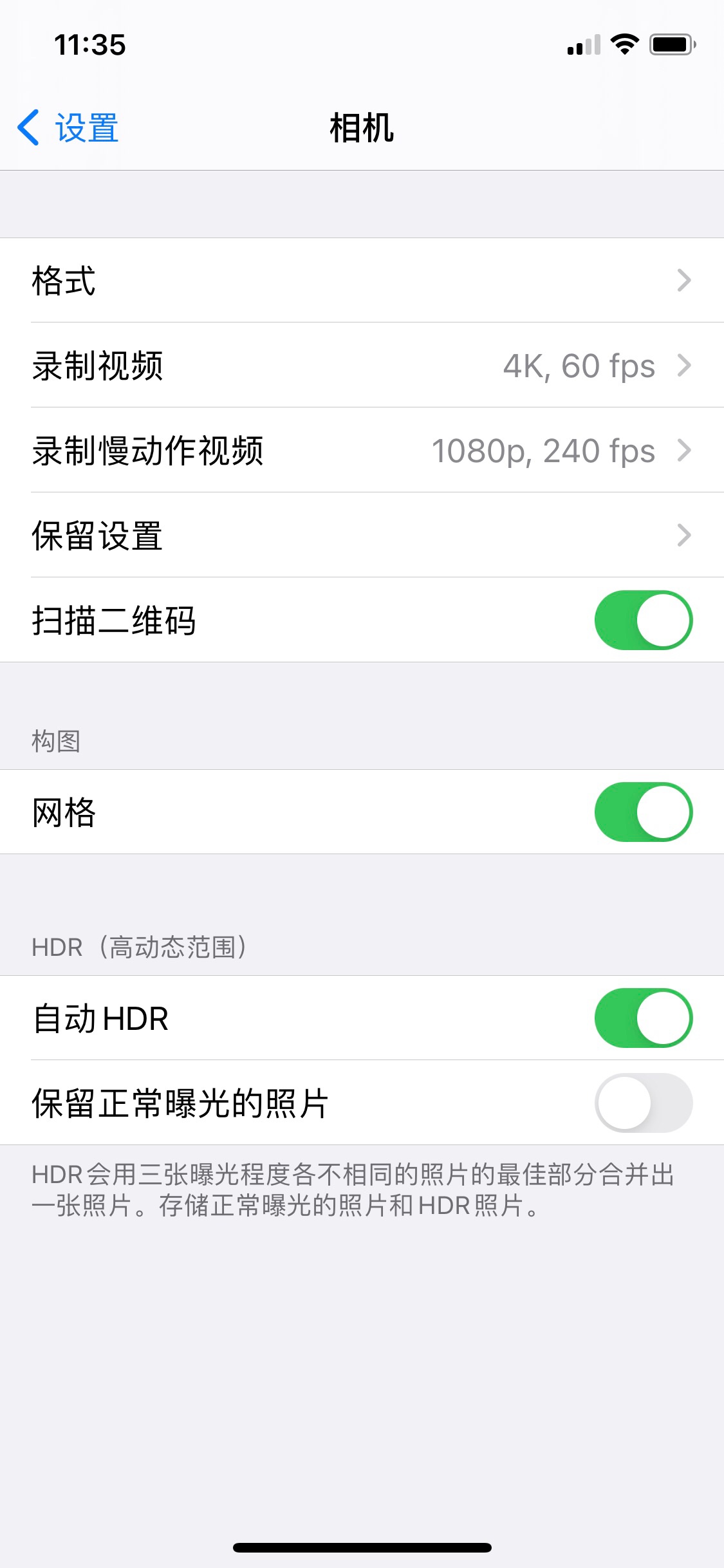This screenshot has width=724, height=1568.
Task: Open the 格式 settings row
Action: click(362, 281)
